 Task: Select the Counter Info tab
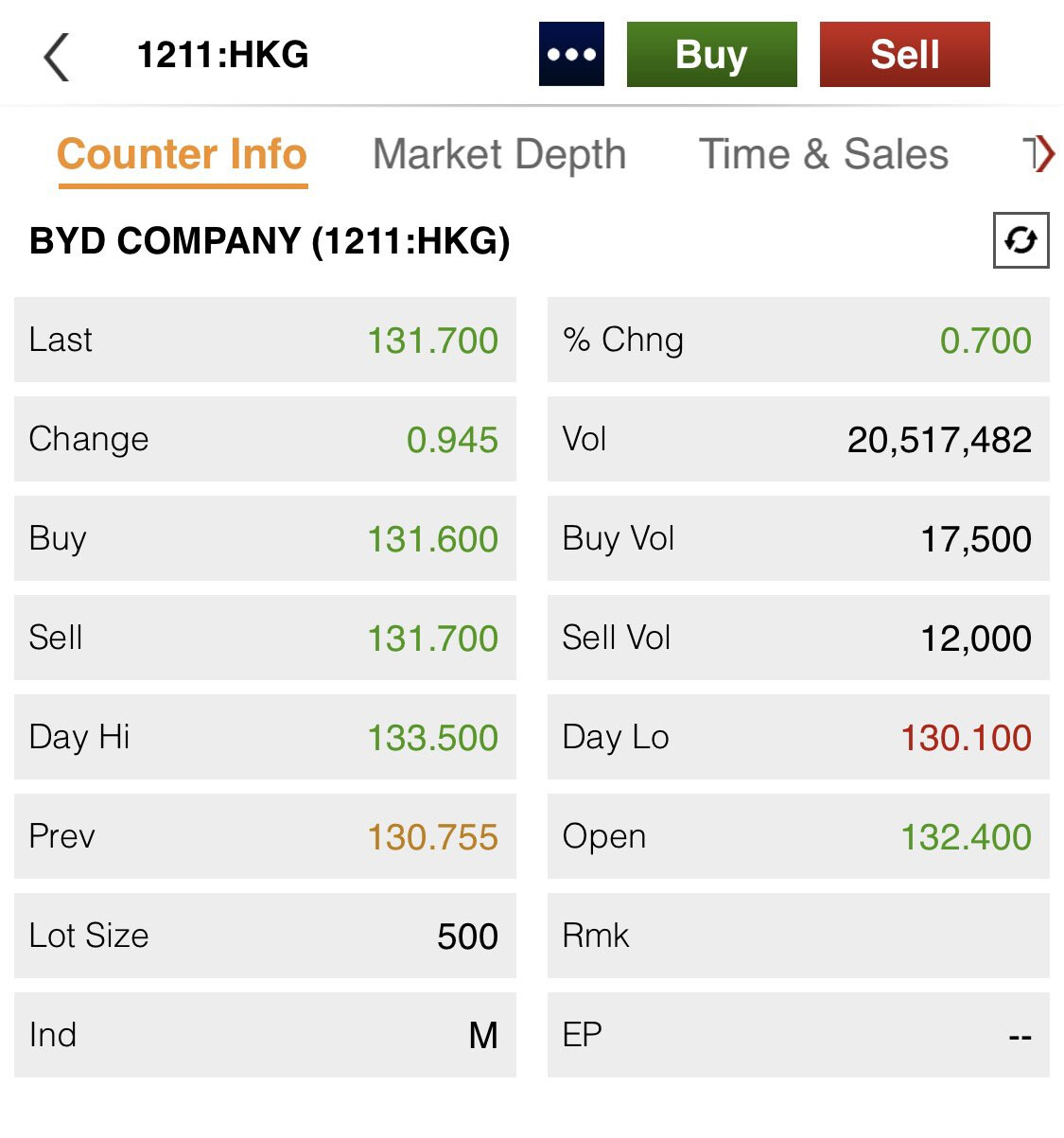click(183, 155)
